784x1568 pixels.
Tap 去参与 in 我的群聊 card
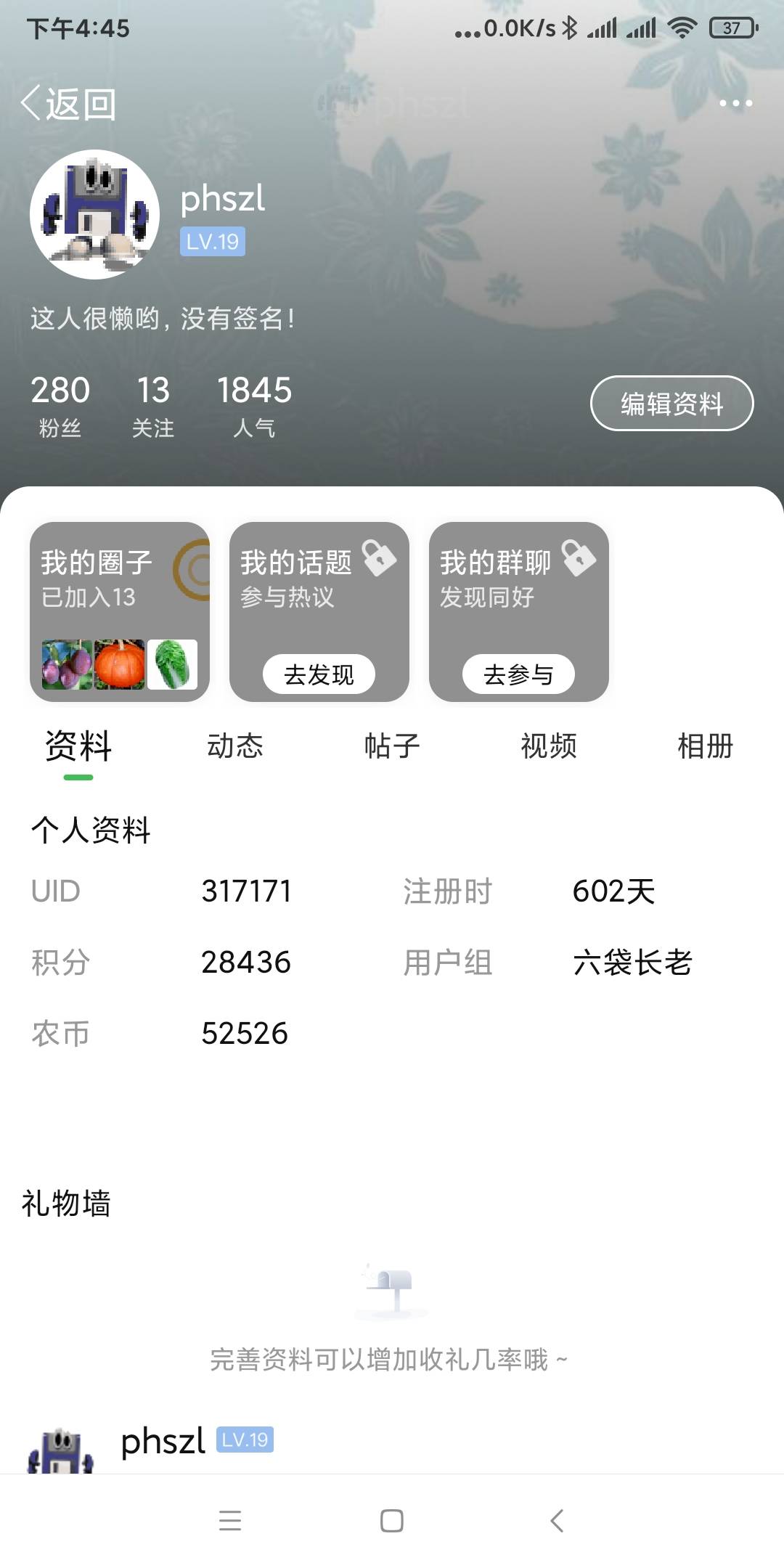click(518, 674)
